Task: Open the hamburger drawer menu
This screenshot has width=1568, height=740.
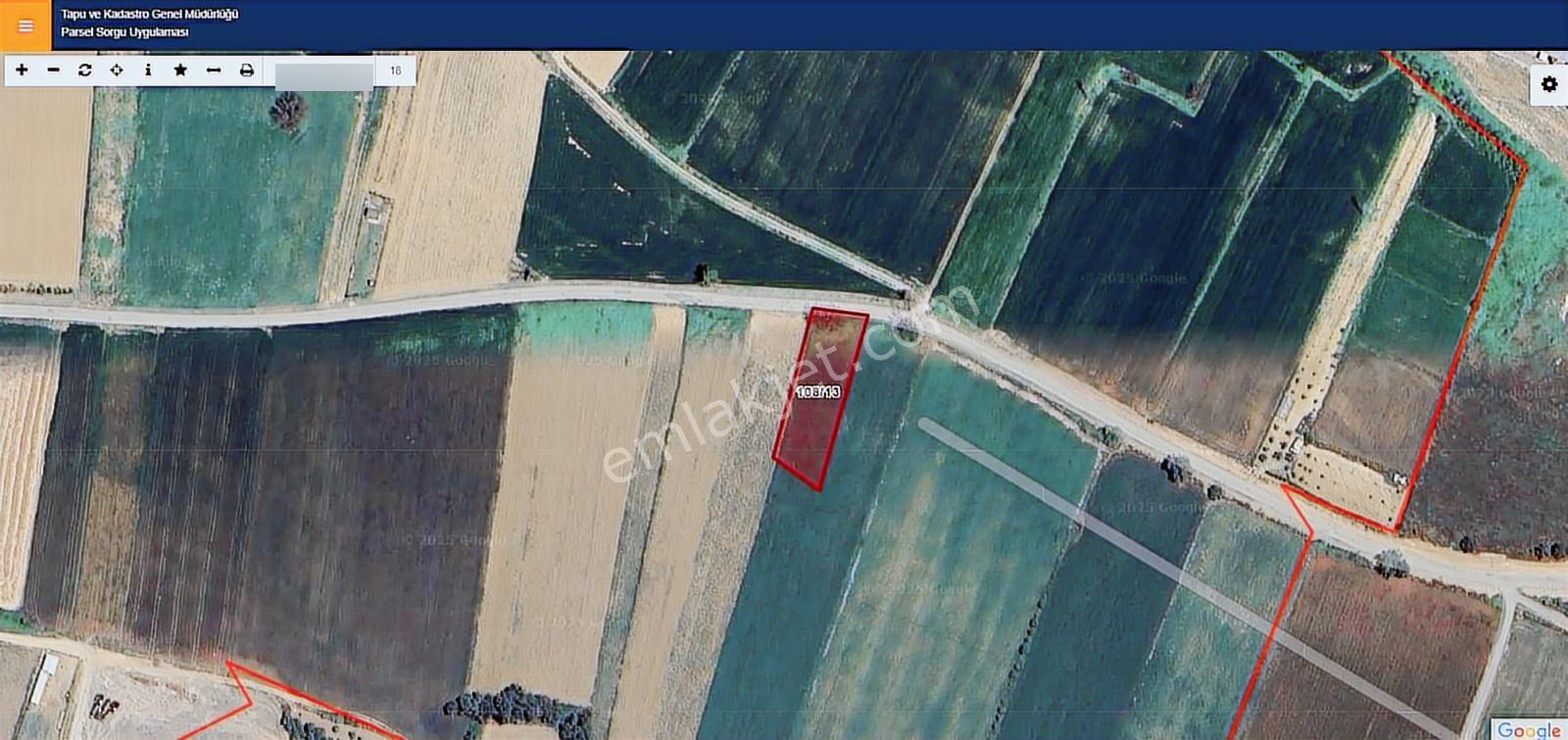Action: coord(25,25)
